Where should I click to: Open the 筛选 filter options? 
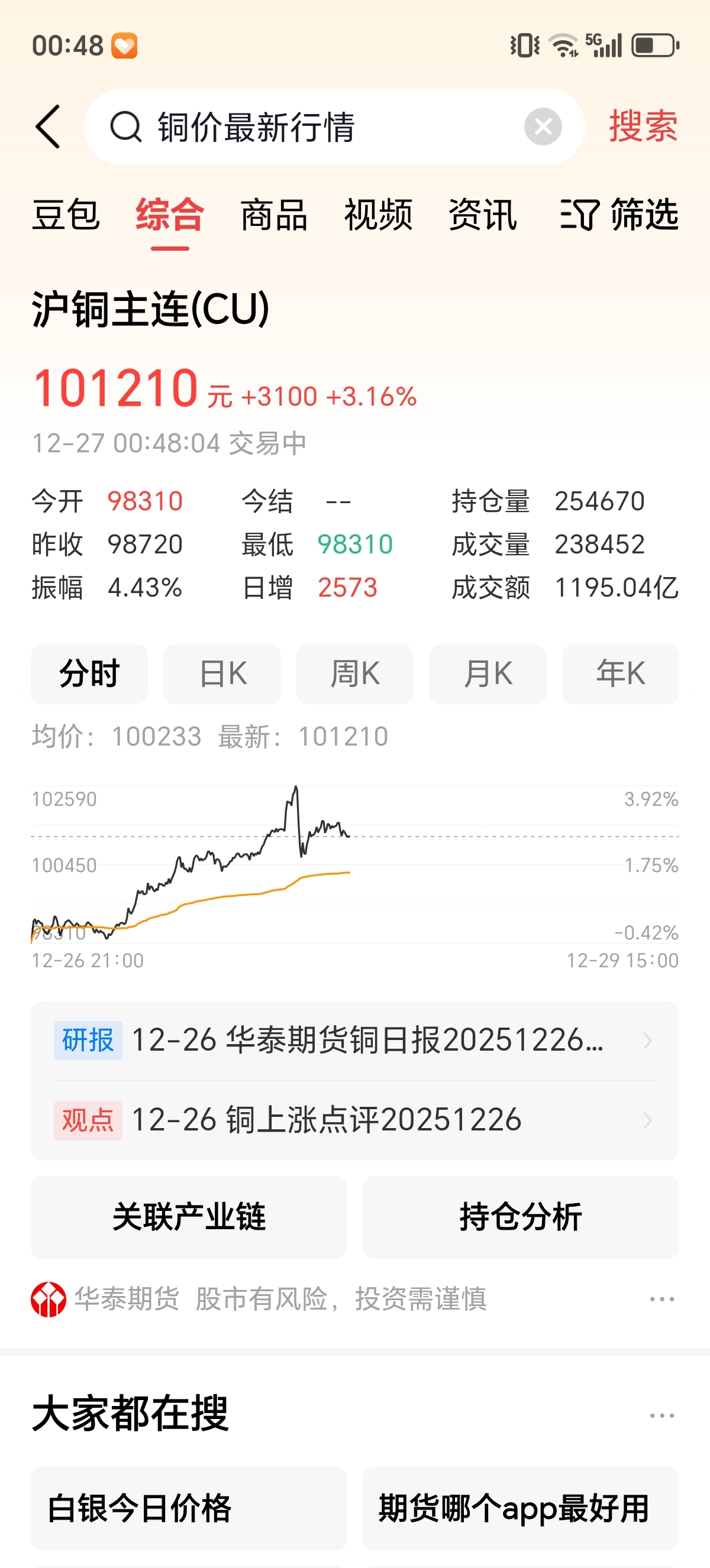coord(619,215)
